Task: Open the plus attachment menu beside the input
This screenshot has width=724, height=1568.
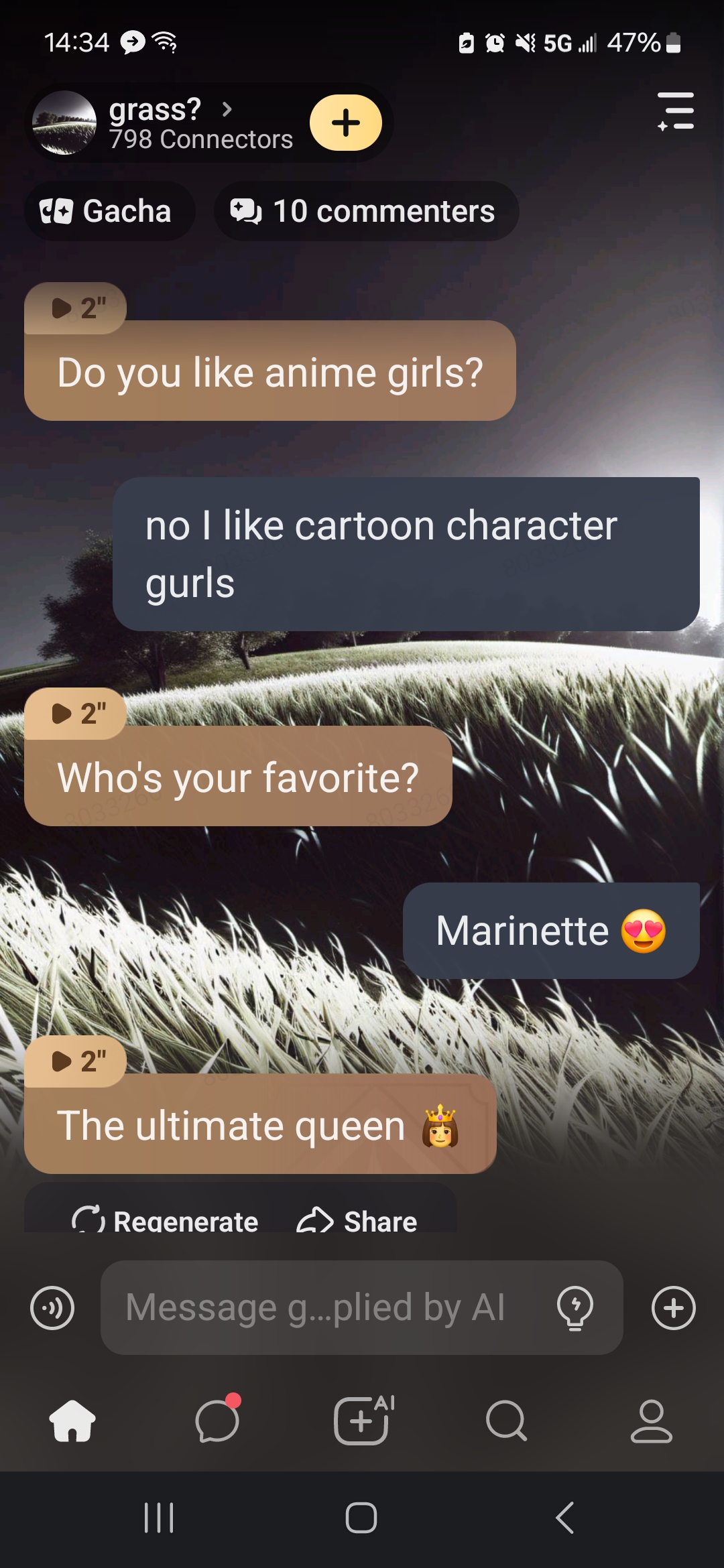Action: tap(674, 1307)
